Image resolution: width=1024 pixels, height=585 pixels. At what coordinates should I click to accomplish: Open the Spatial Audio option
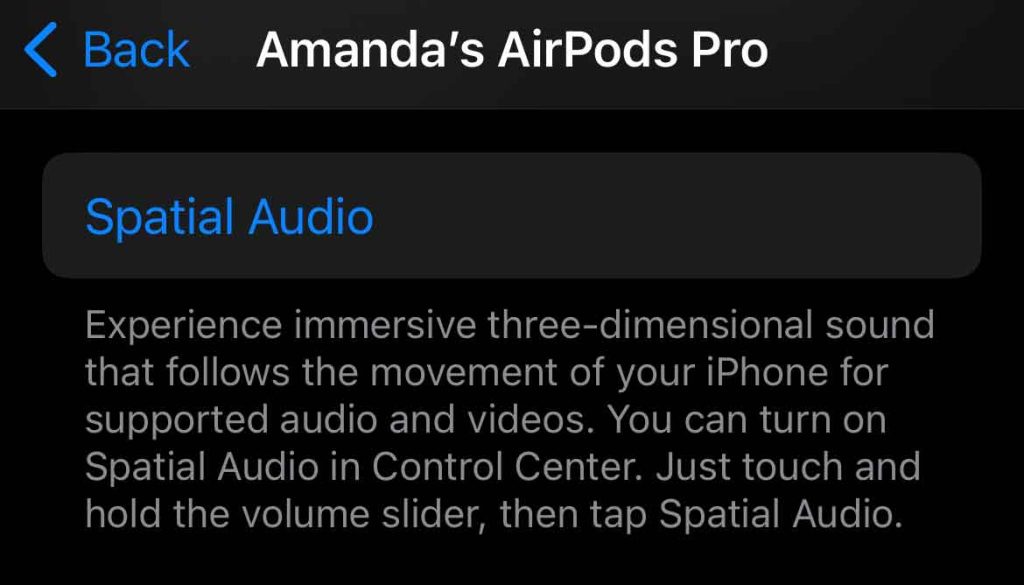tap(230, 216)
